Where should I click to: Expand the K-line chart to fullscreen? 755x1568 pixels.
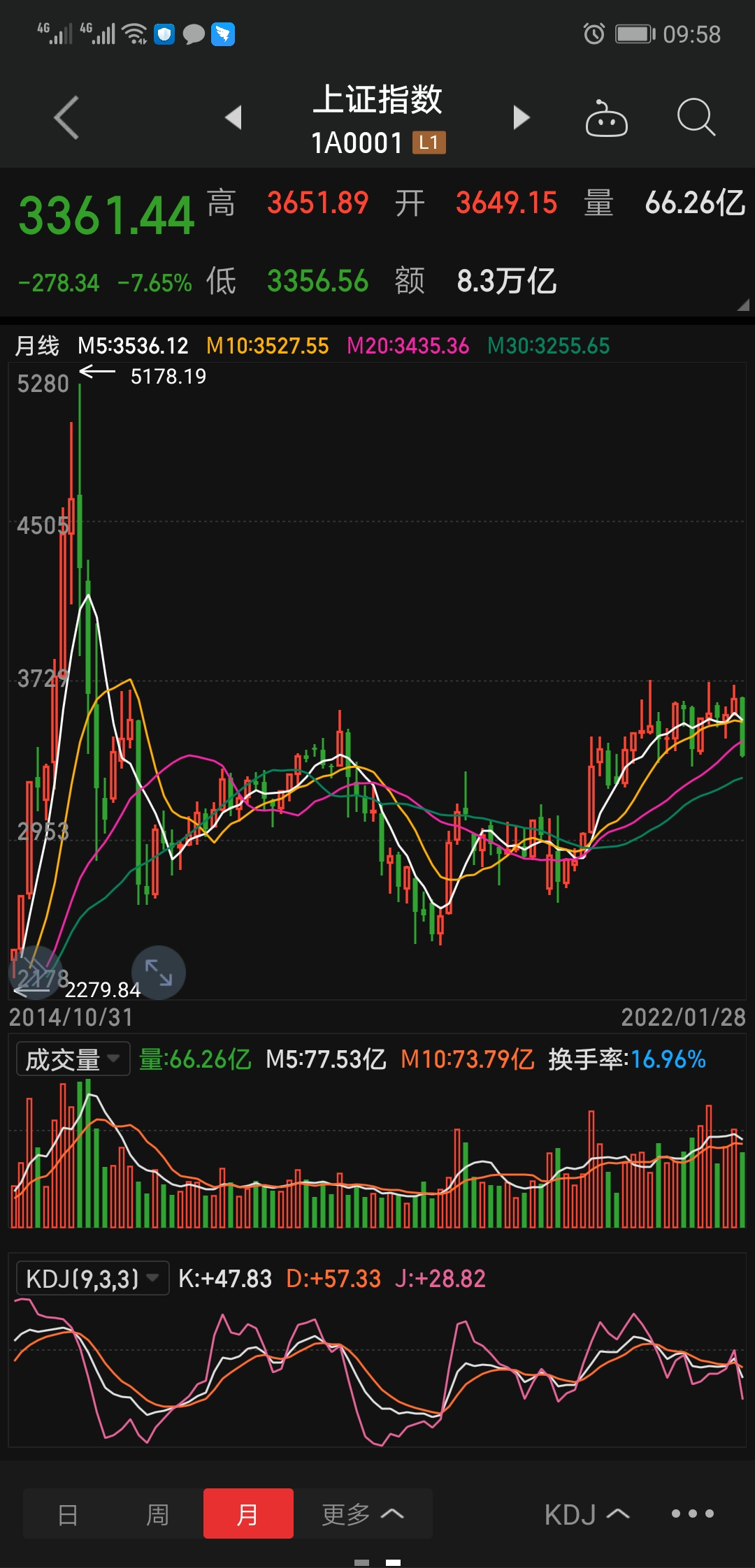click(x=159, y=972)
